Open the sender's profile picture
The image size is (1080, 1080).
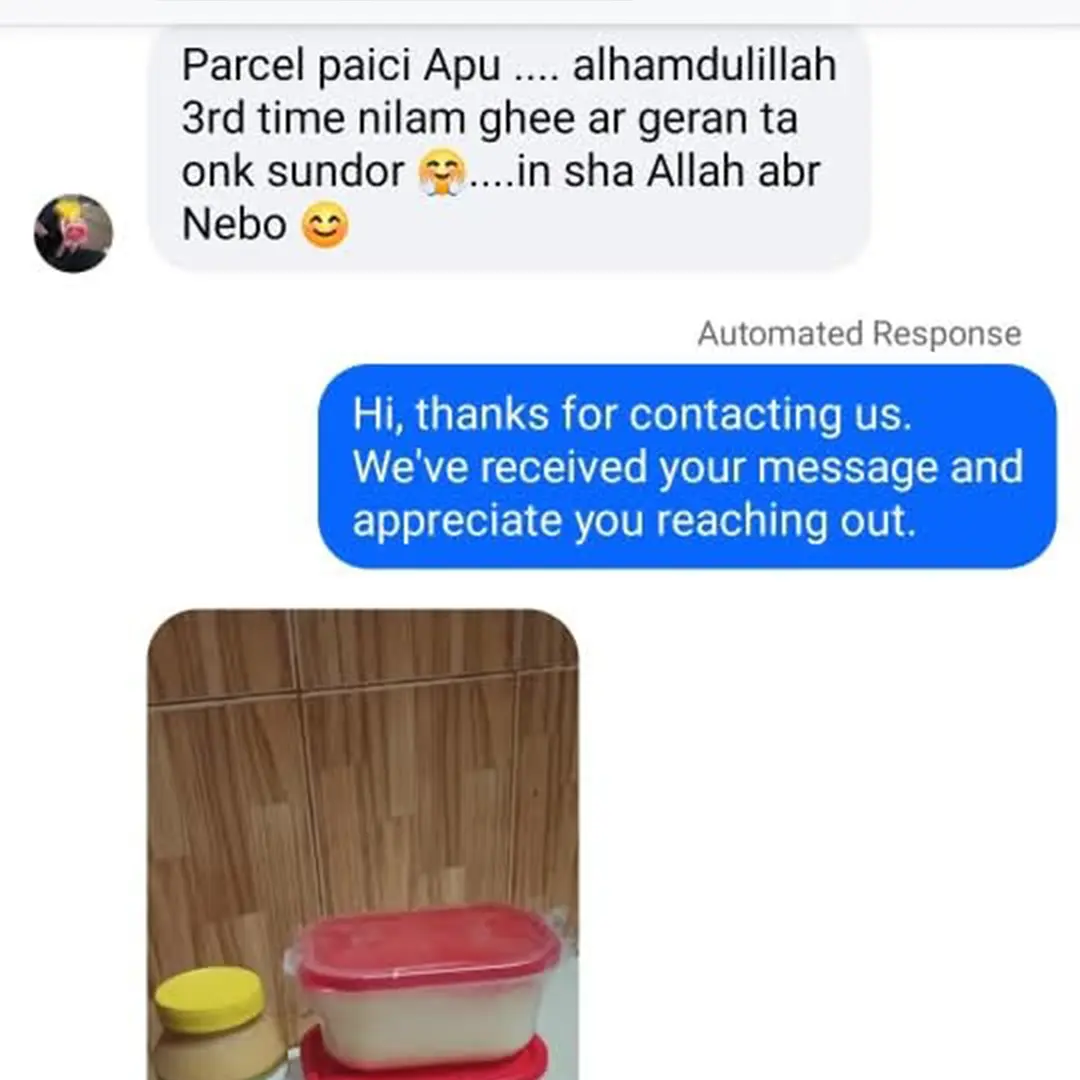coord(73,233)
